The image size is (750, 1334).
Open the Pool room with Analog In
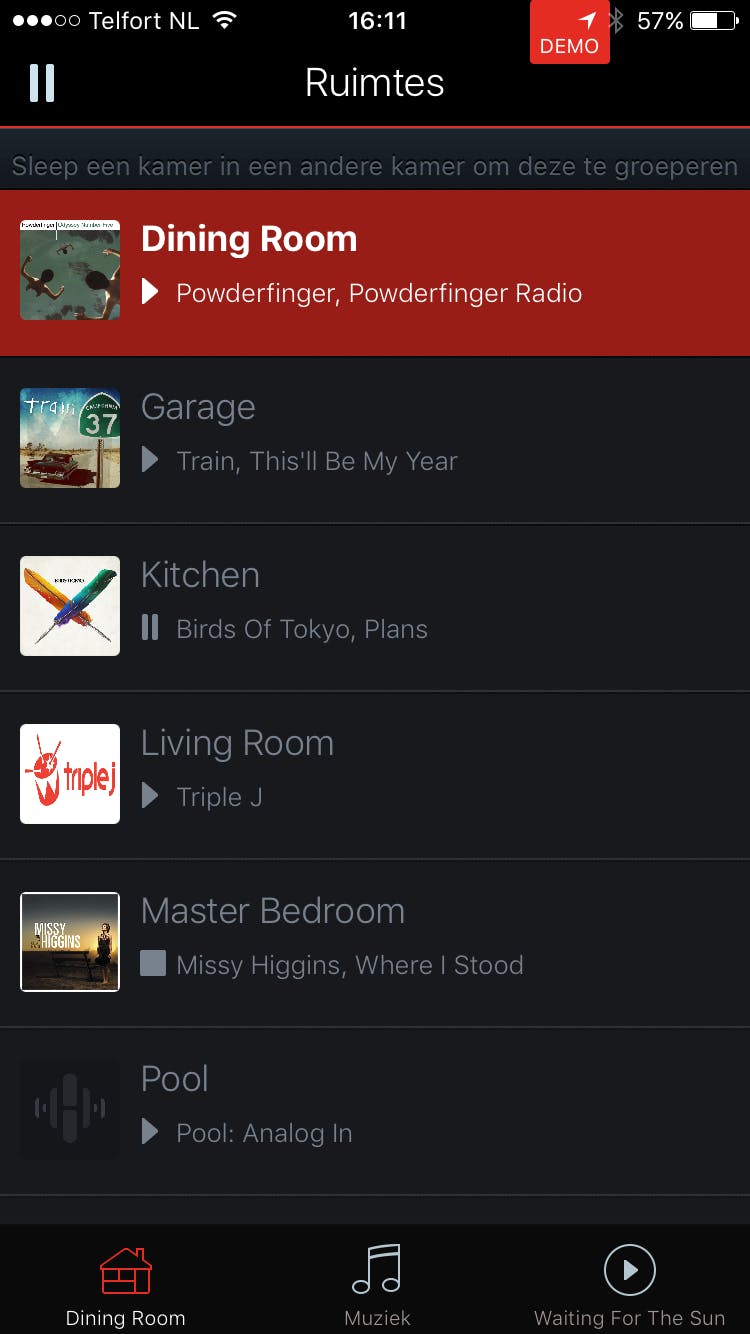[375, 1111]
